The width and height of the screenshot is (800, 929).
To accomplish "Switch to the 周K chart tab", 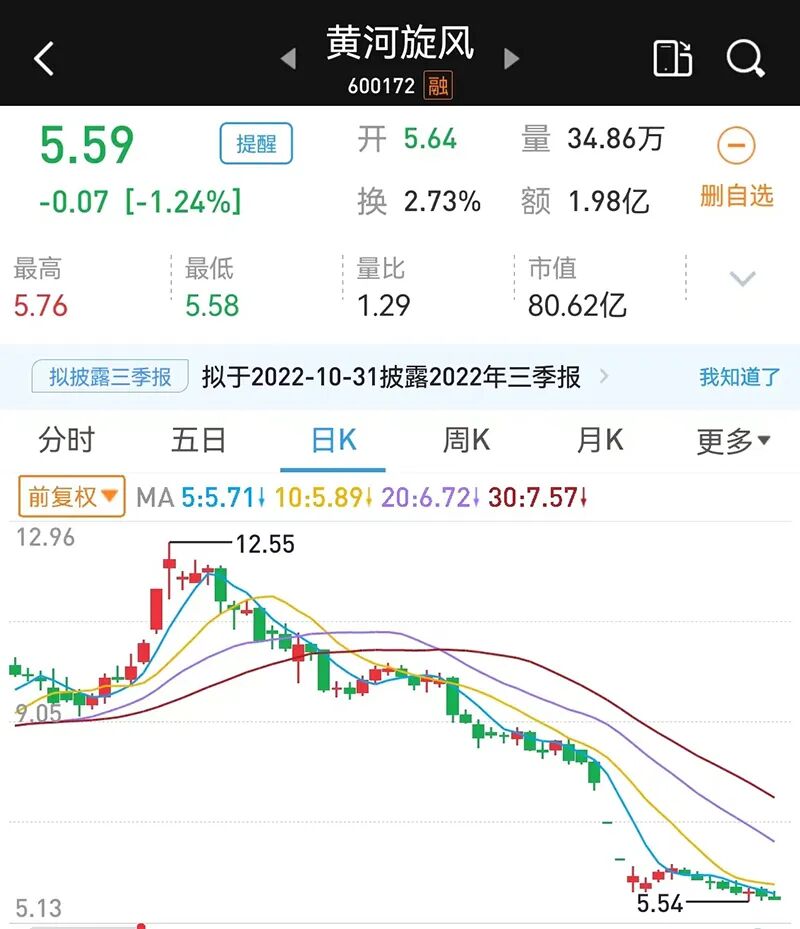I will click(466, 440).
